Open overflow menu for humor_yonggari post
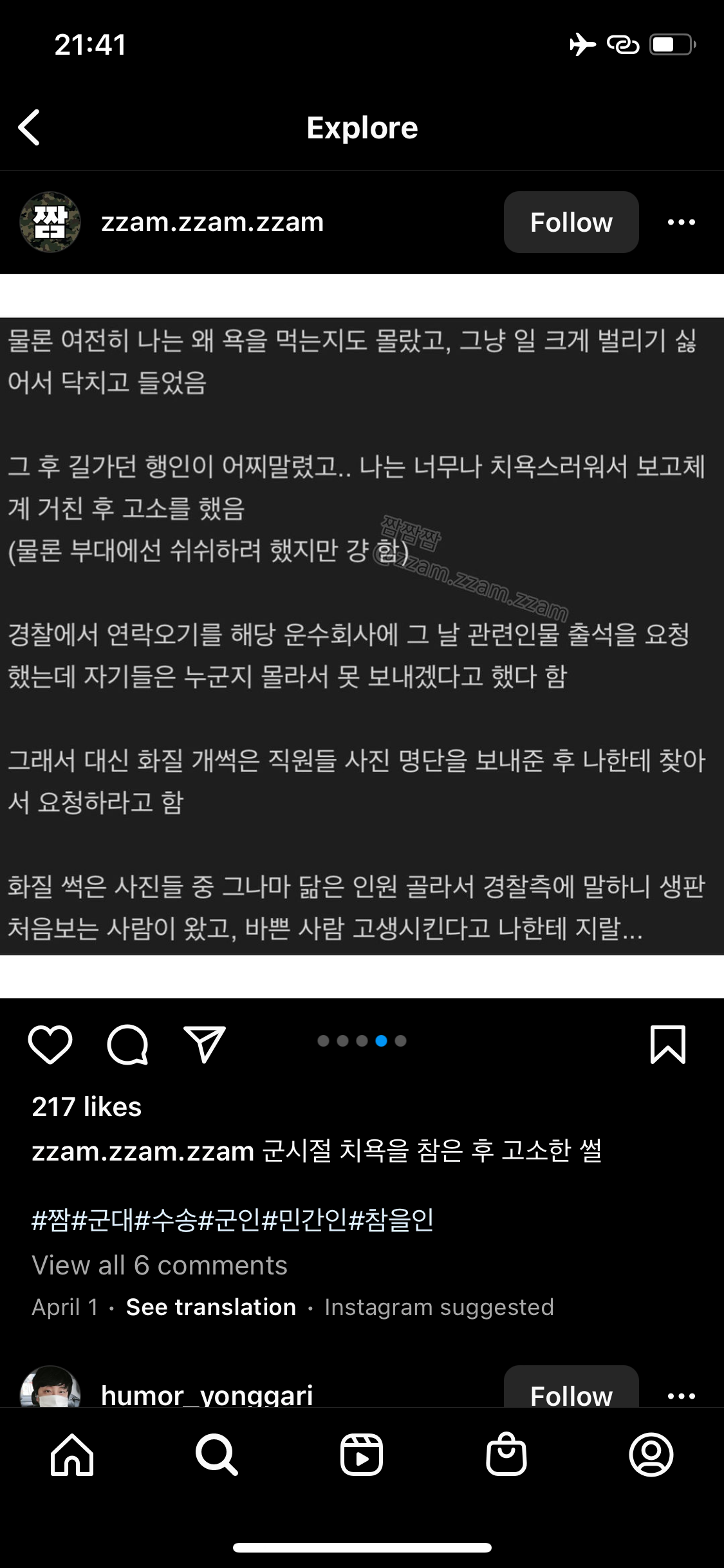 [681, 1395]
